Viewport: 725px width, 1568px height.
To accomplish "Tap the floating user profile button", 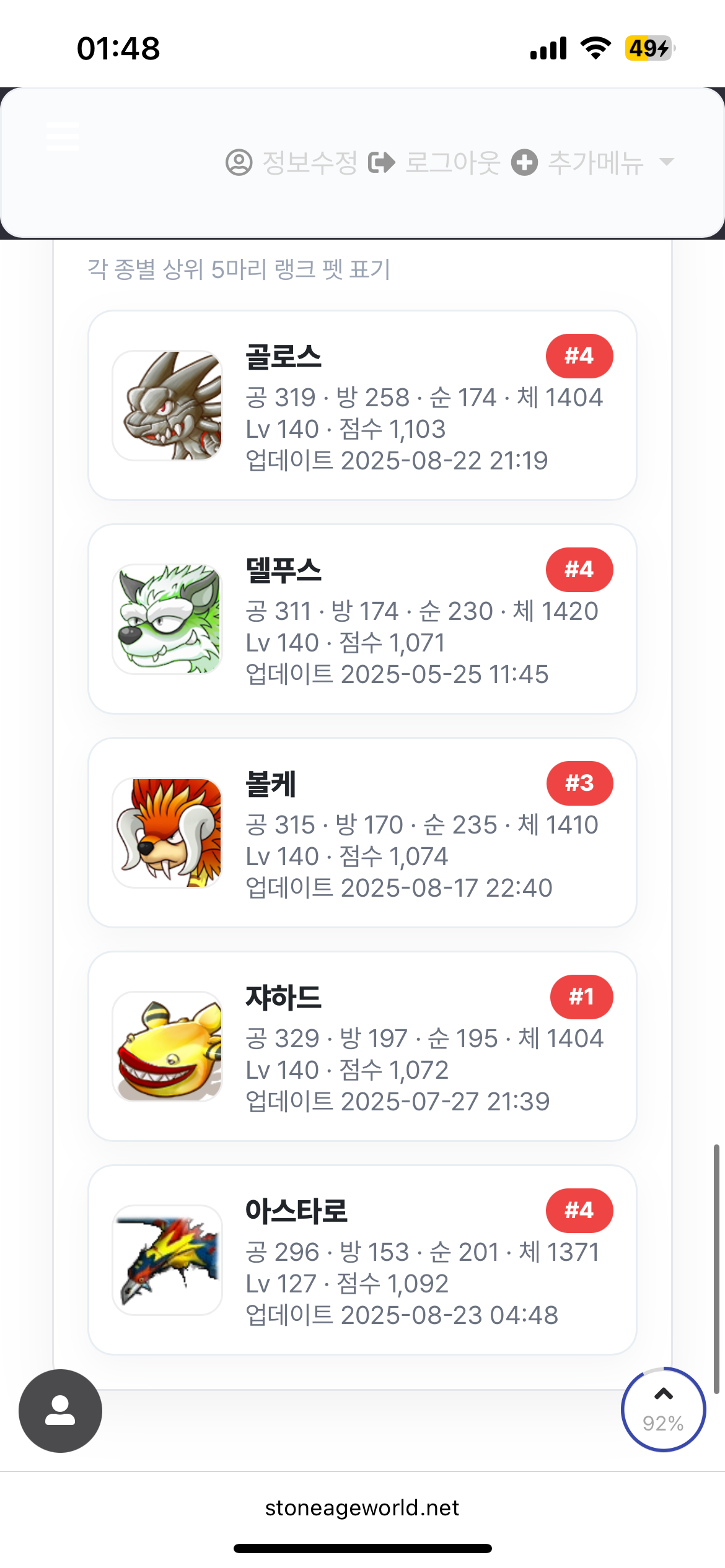I will click(60, 1411).
